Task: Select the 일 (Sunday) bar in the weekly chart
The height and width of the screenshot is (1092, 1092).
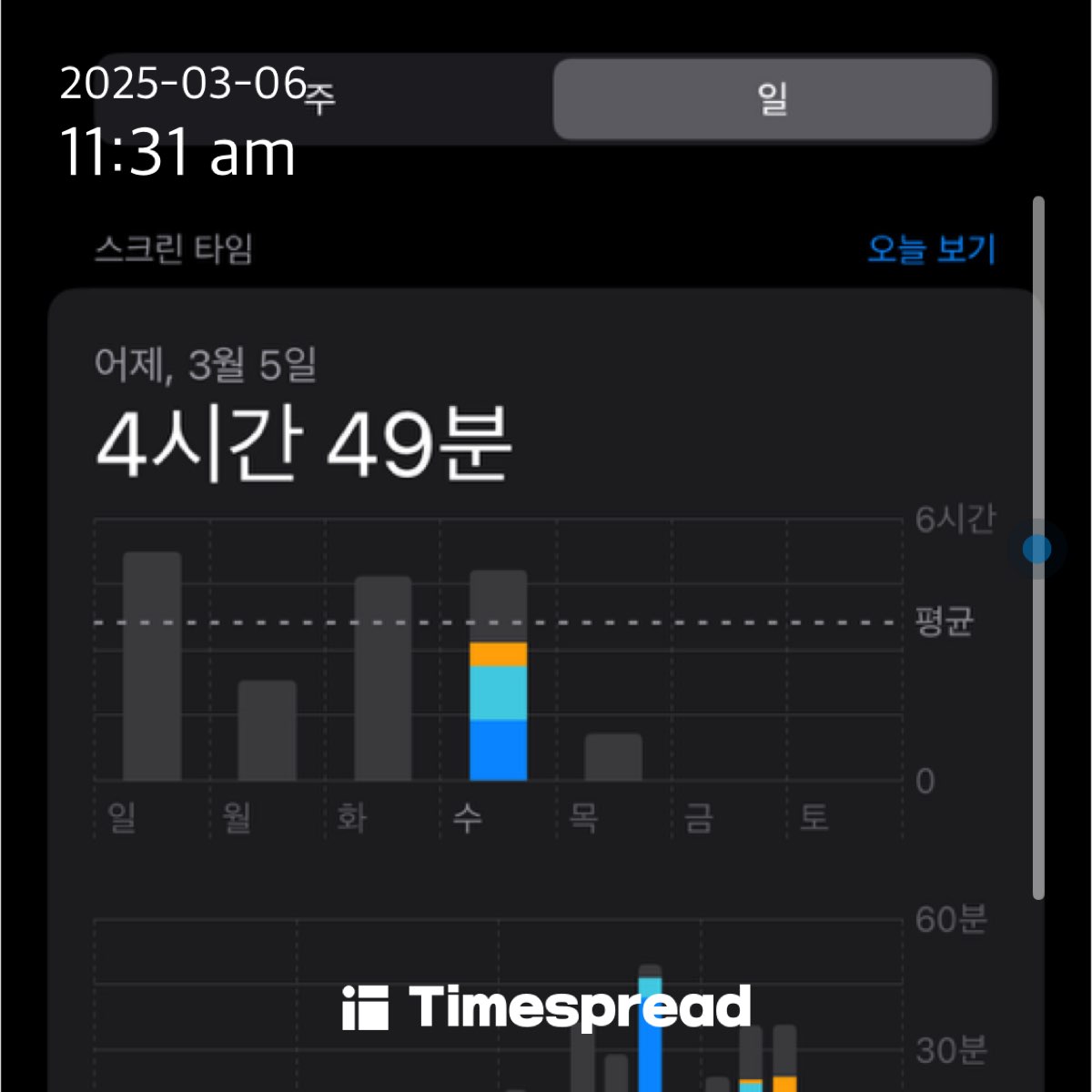Action: click(x=152, y=666)
